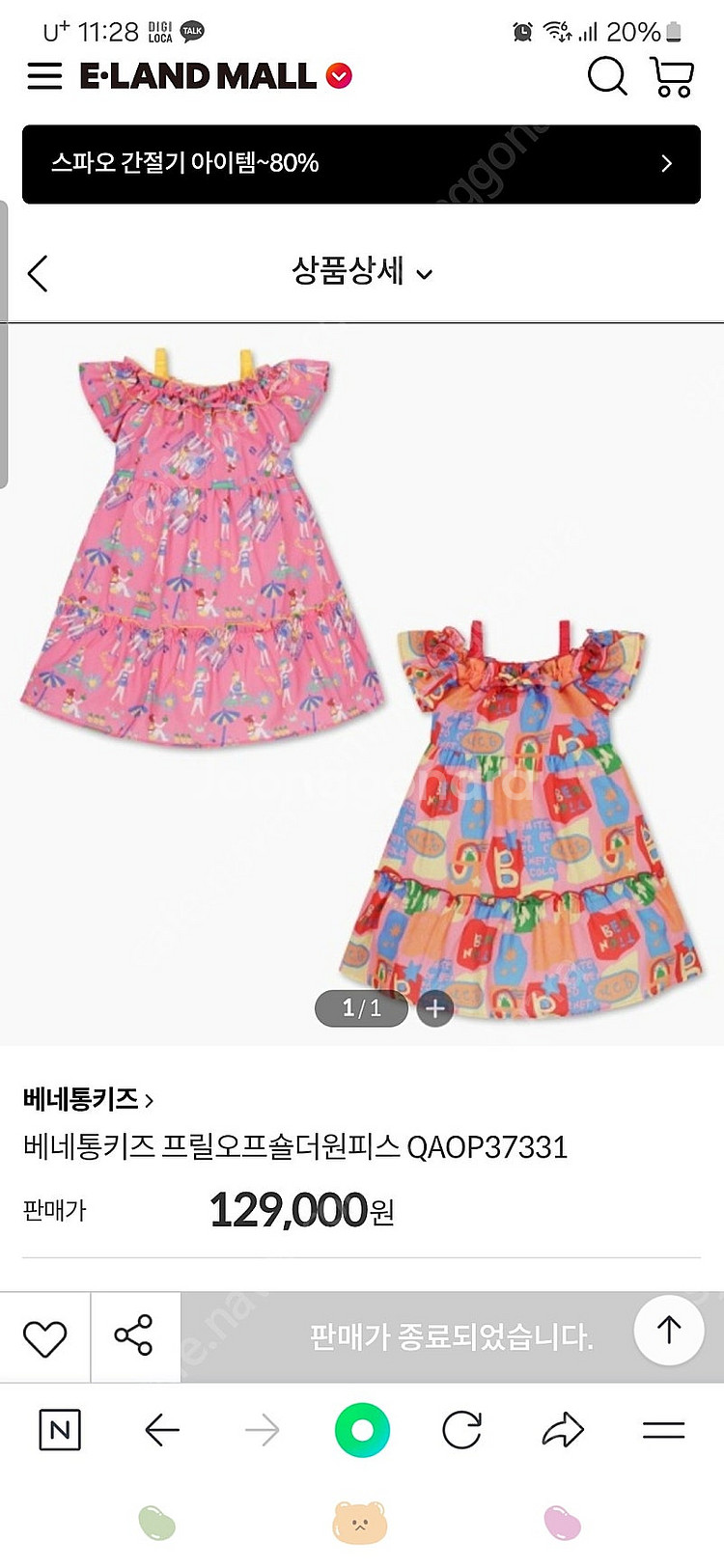Go back with the left arrow

click(x=38, y=273)
